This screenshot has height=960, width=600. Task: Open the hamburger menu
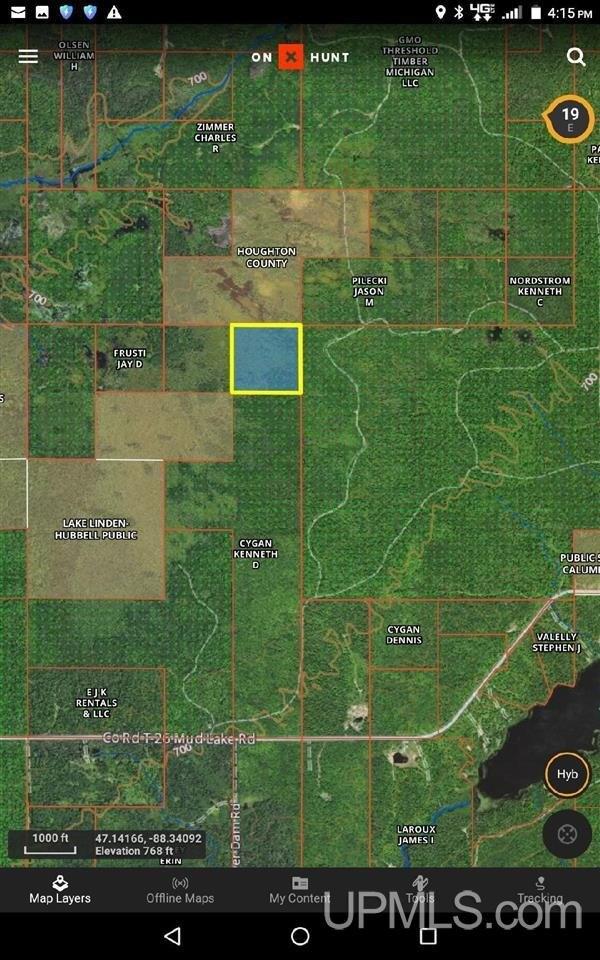(28, 56)
